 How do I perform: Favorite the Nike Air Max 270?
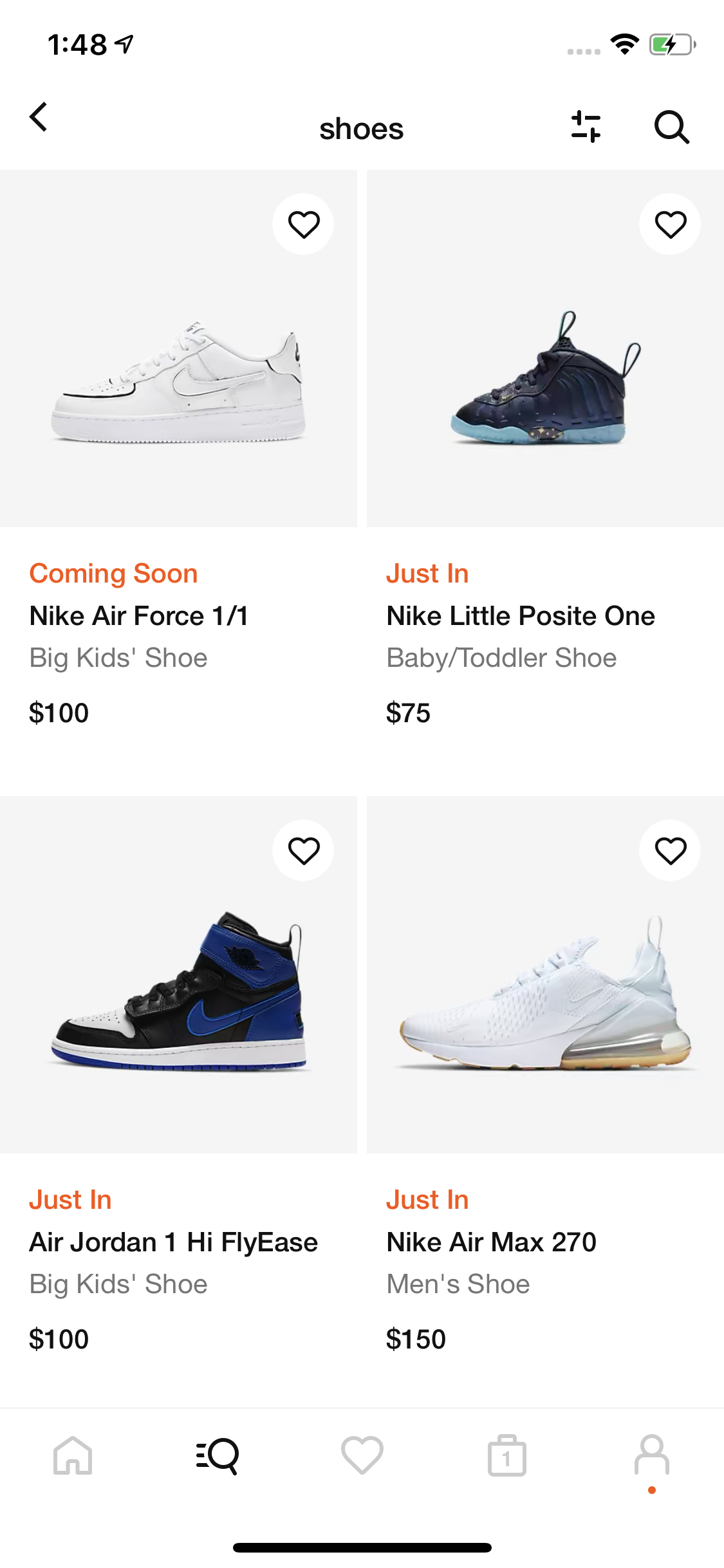coord(670,850)
